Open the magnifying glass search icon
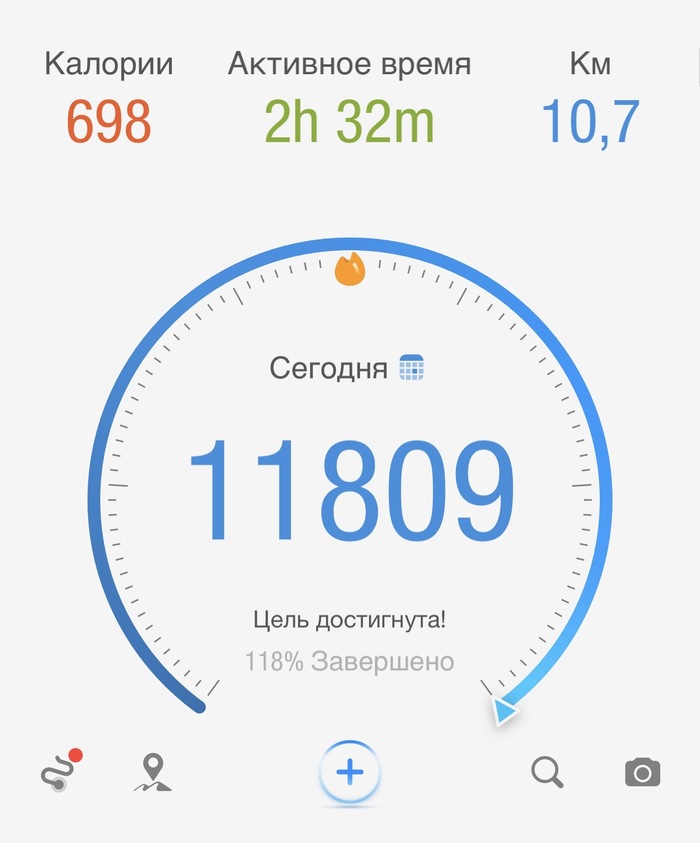This screenshot has height=843, width=700. pyautogui.click(x=547, y=772)
